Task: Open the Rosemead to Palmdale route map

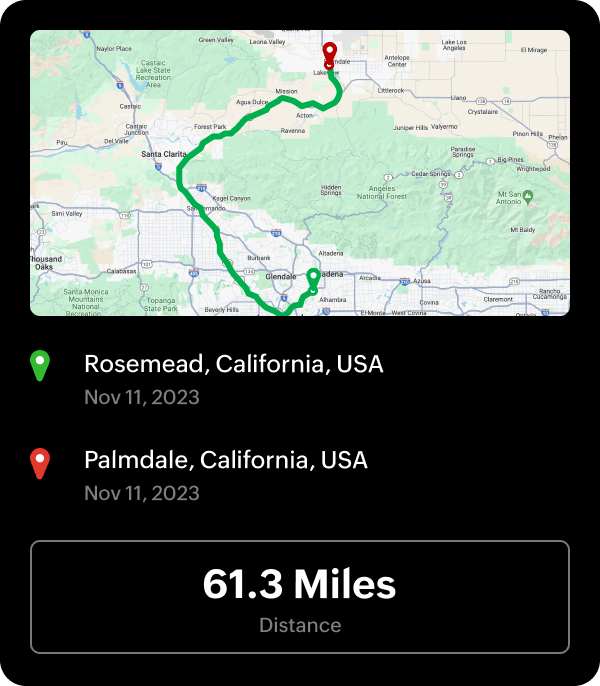Action: click(300, 173)
